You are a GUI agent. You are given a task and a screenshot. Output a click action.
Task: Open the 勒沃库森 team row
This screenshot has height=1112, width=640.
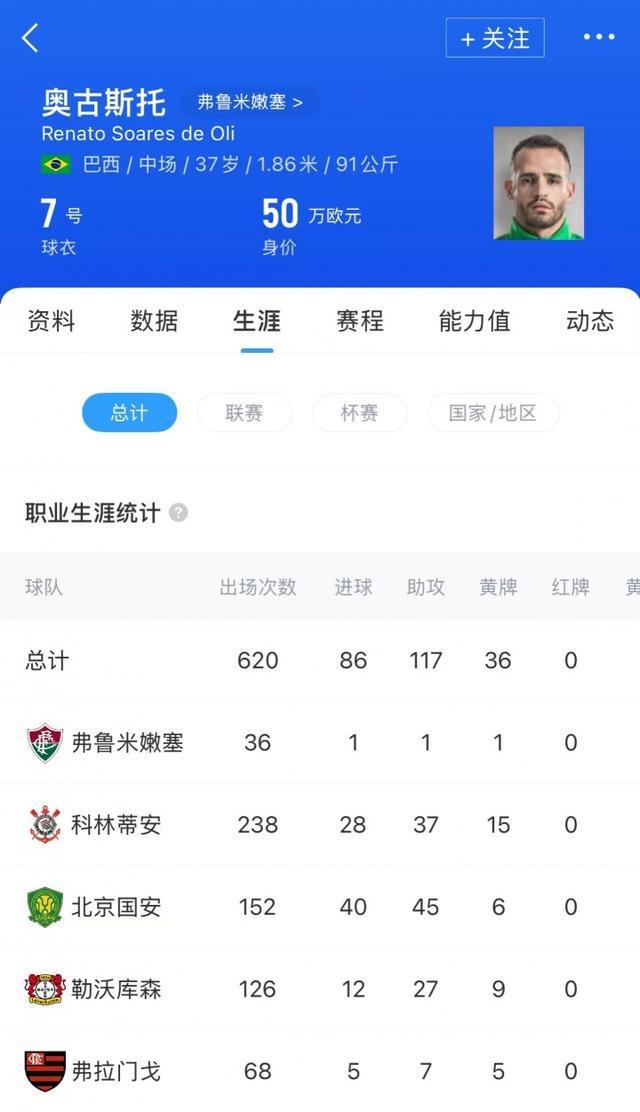coord(116,989)
